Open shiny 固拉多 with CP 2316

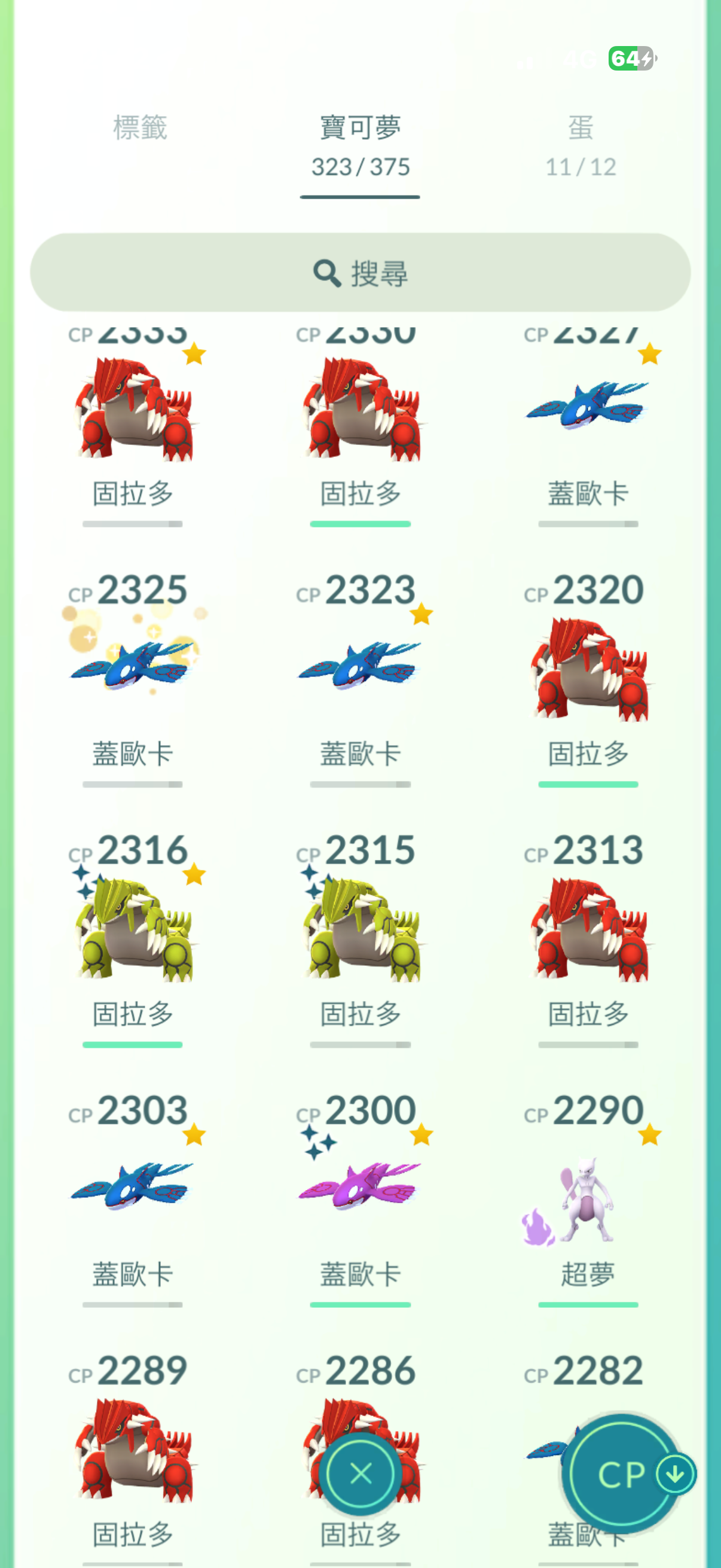coord(133,929)
